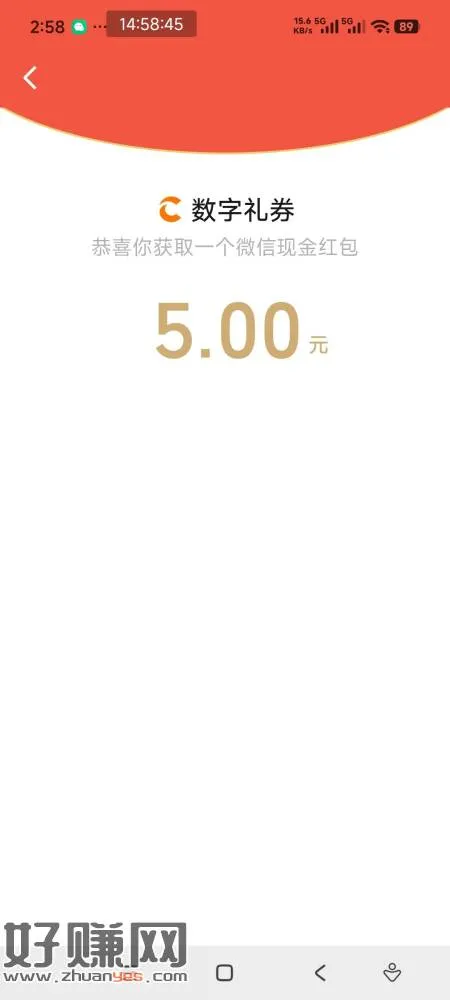Viewport: 450px width, 1000px height.
Task: Tap the system recent apps square
Action: tap(224, 973)
